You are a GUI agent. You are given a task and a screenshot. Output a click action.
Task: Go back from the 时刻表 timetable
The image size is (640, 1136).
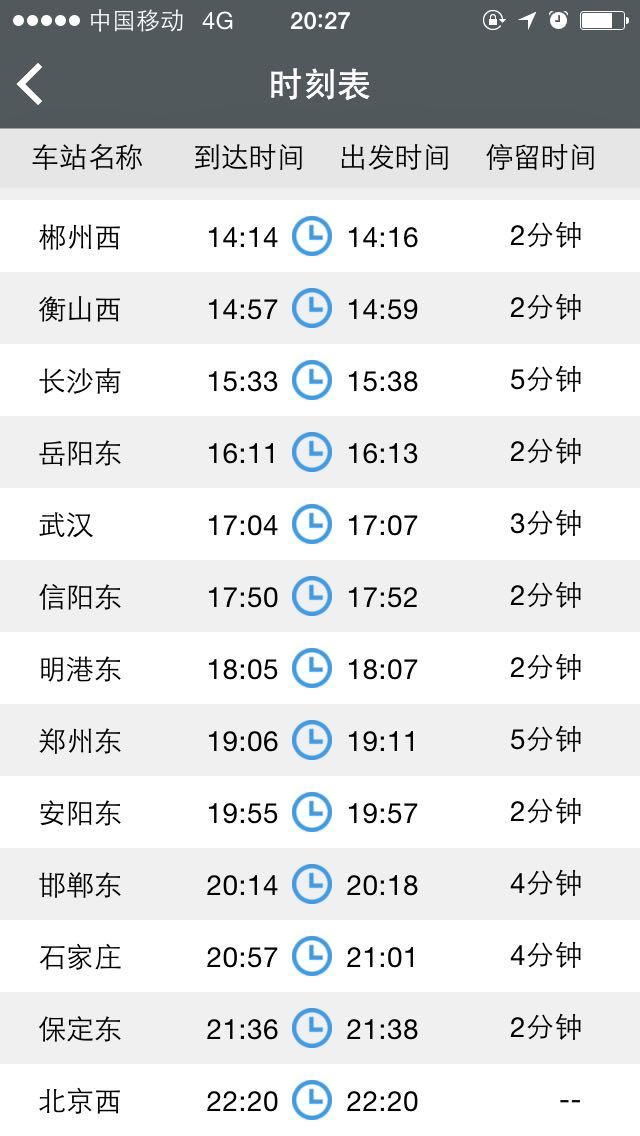pyautogui.click(x=30, y=84)
